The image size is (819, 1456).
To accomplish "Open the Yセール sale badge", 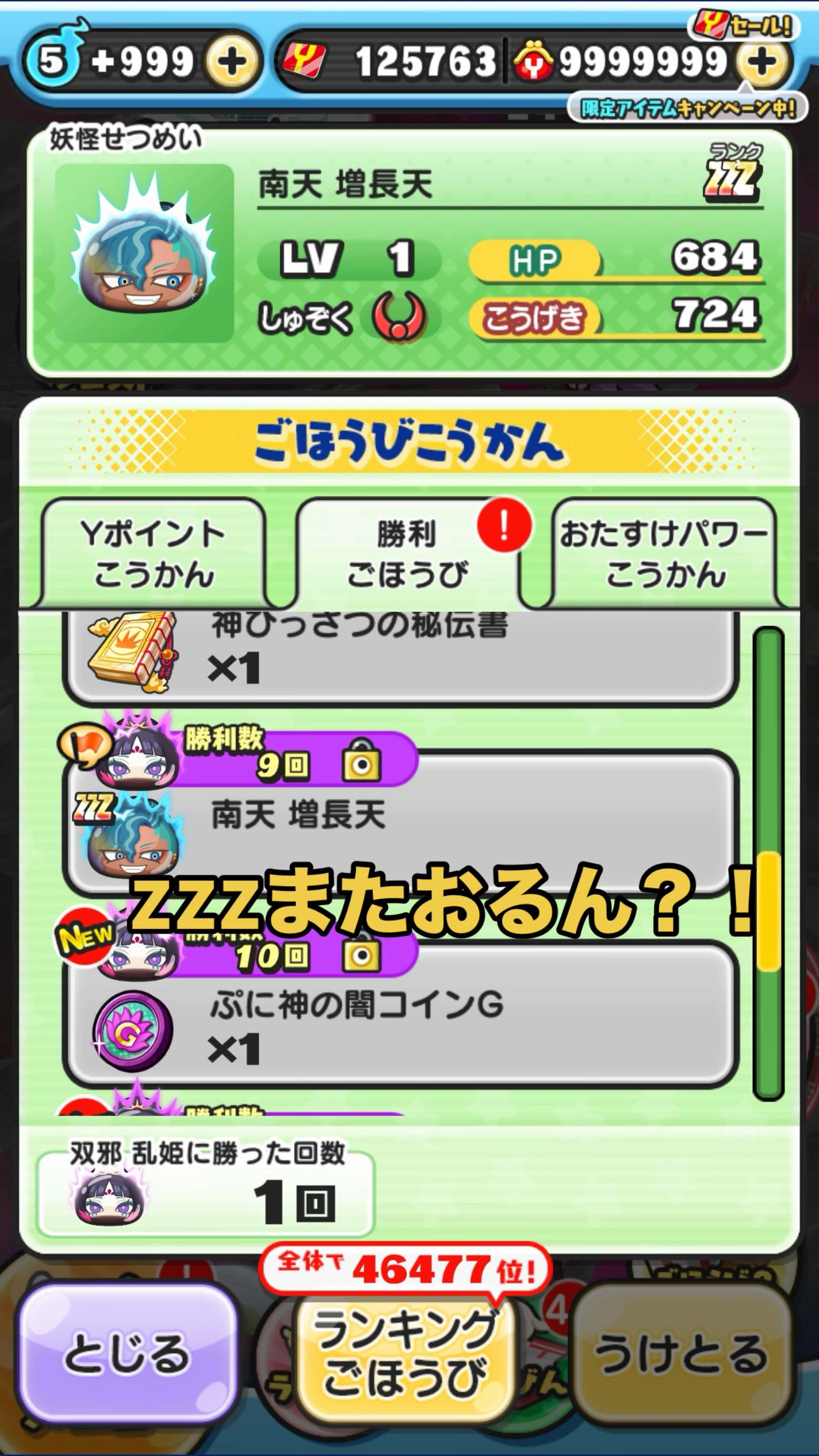I will [x=743, y=25].
